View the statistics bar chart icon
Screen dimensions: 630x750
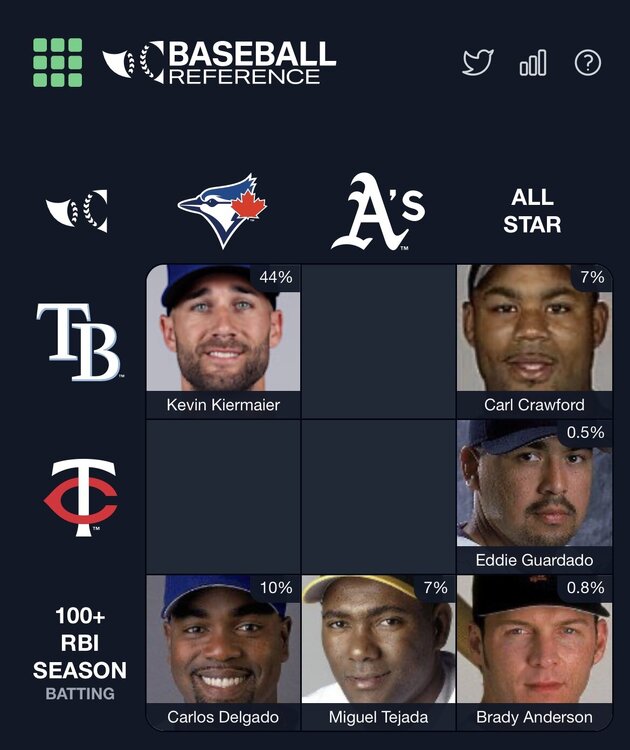coord(533,63)
